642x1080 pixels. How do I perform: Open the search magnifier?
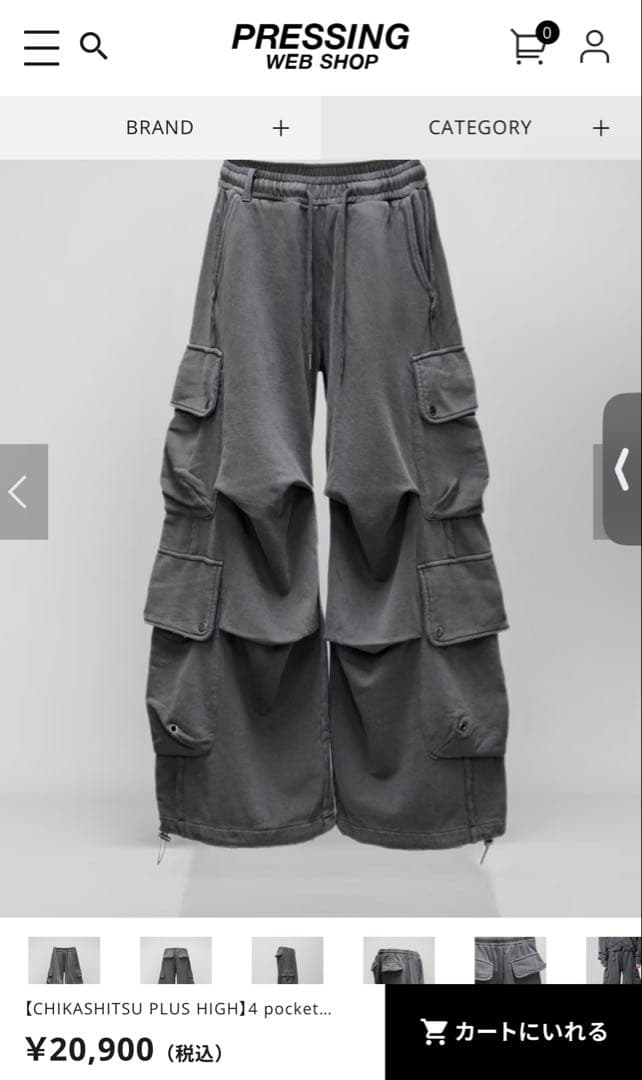tap(93, 46)
